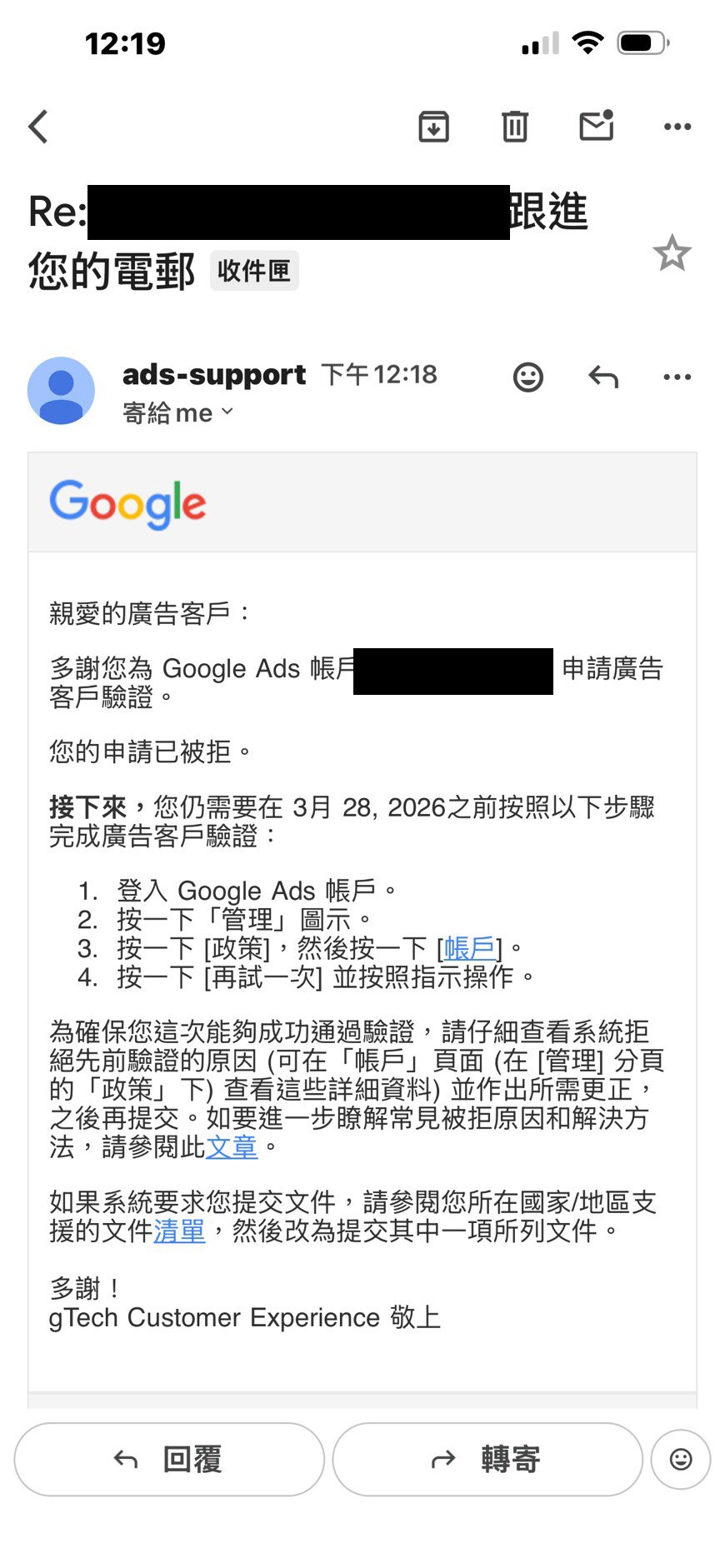Expand recipient details next to 寄給 me
The width and height of the screenshot is (725, 1568).
[227, 412]
